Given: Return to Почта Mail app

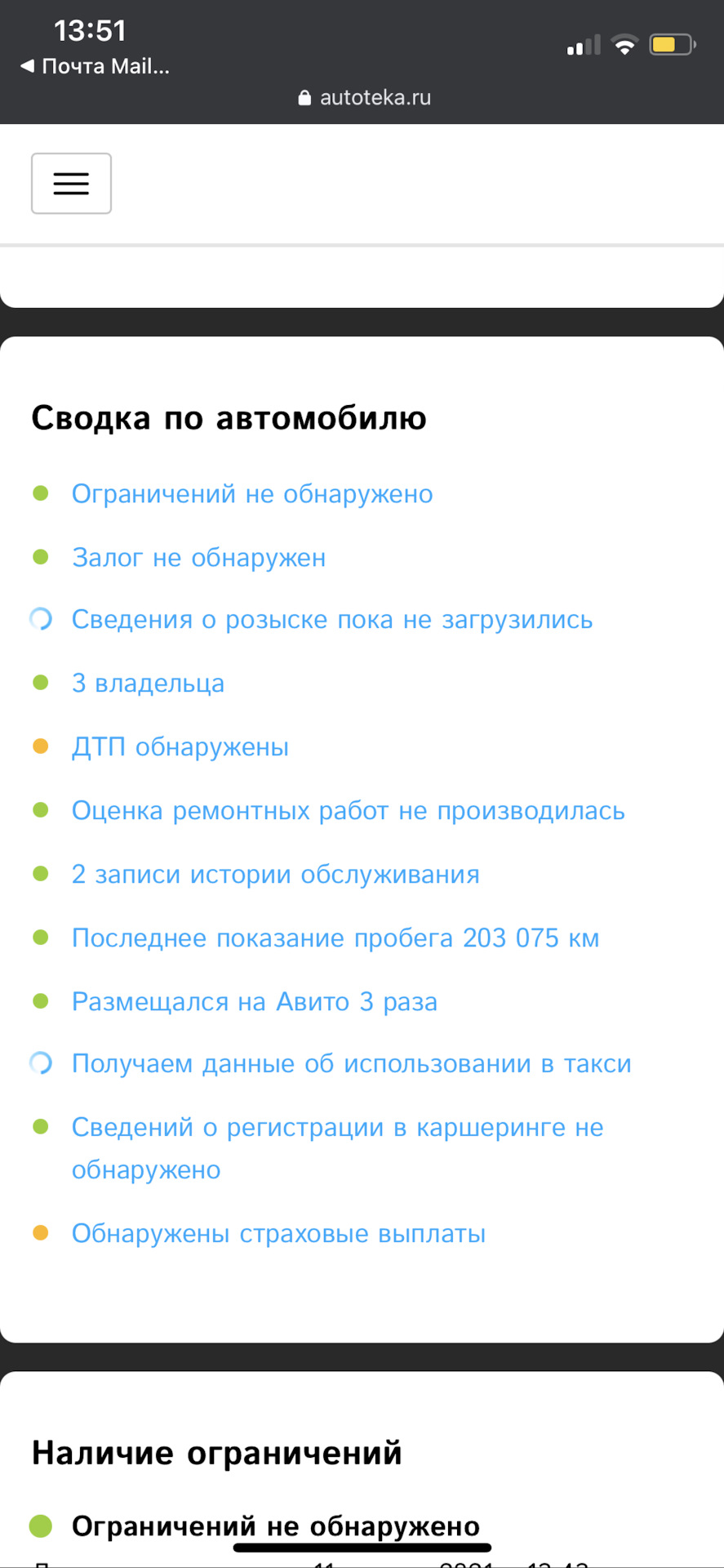Looking at the screenshot, I should tap(95, 66).
